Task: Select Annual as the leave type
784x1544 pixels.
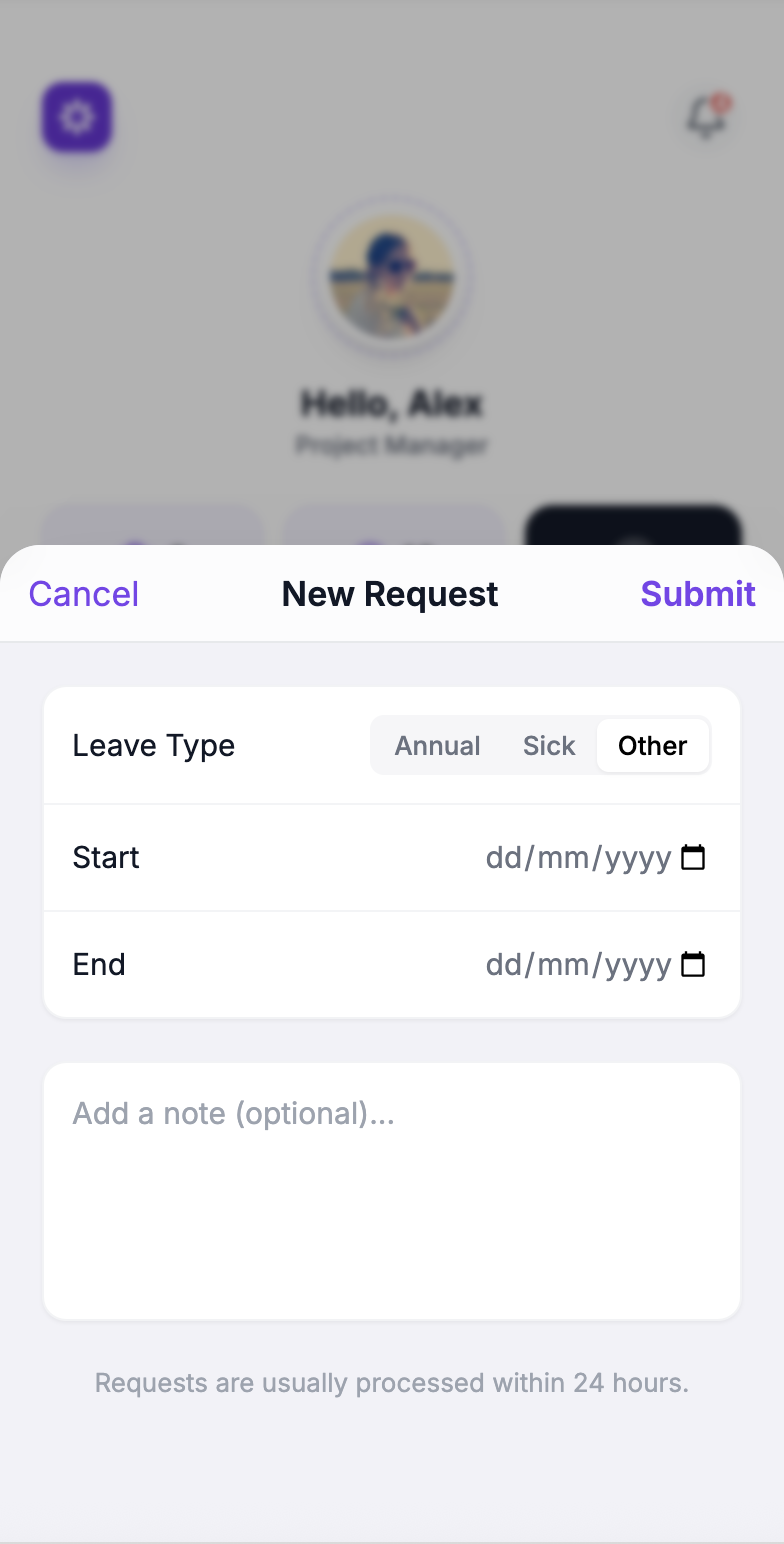Action: [x=437, y=745]
